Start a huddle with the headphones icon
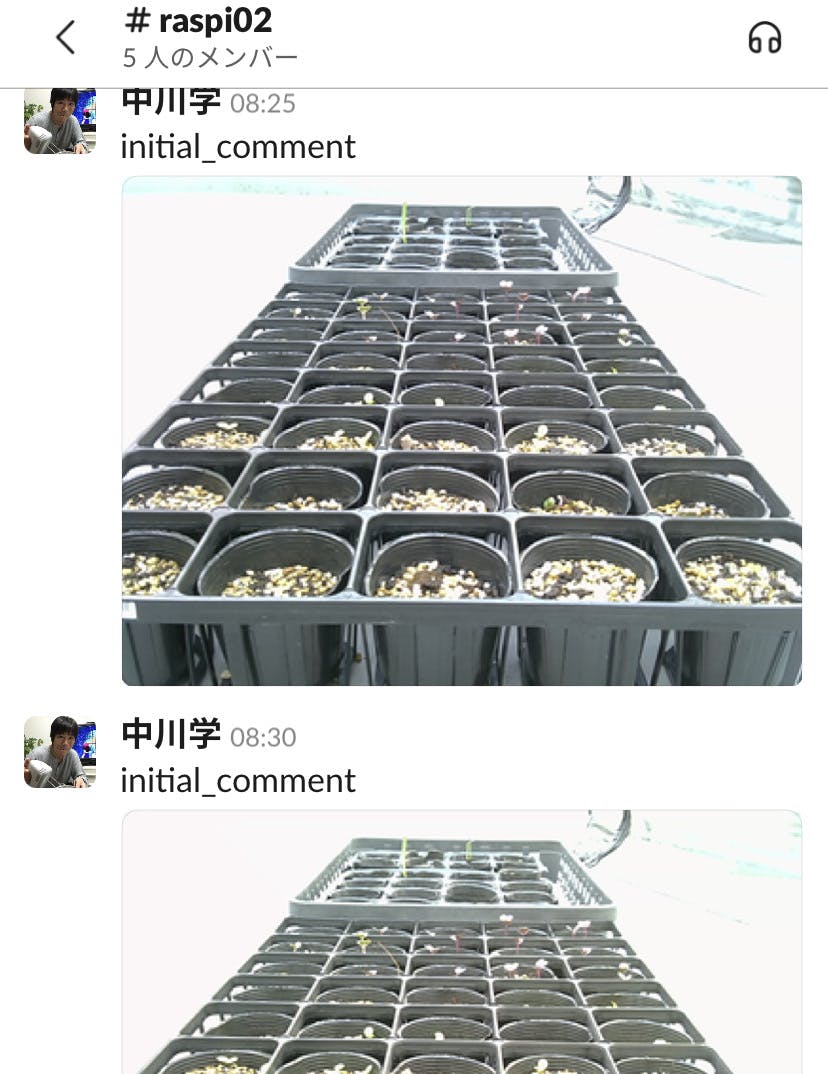Image resolution: width=828 pixels, height=1074 pixels. [x=765, y=38]
